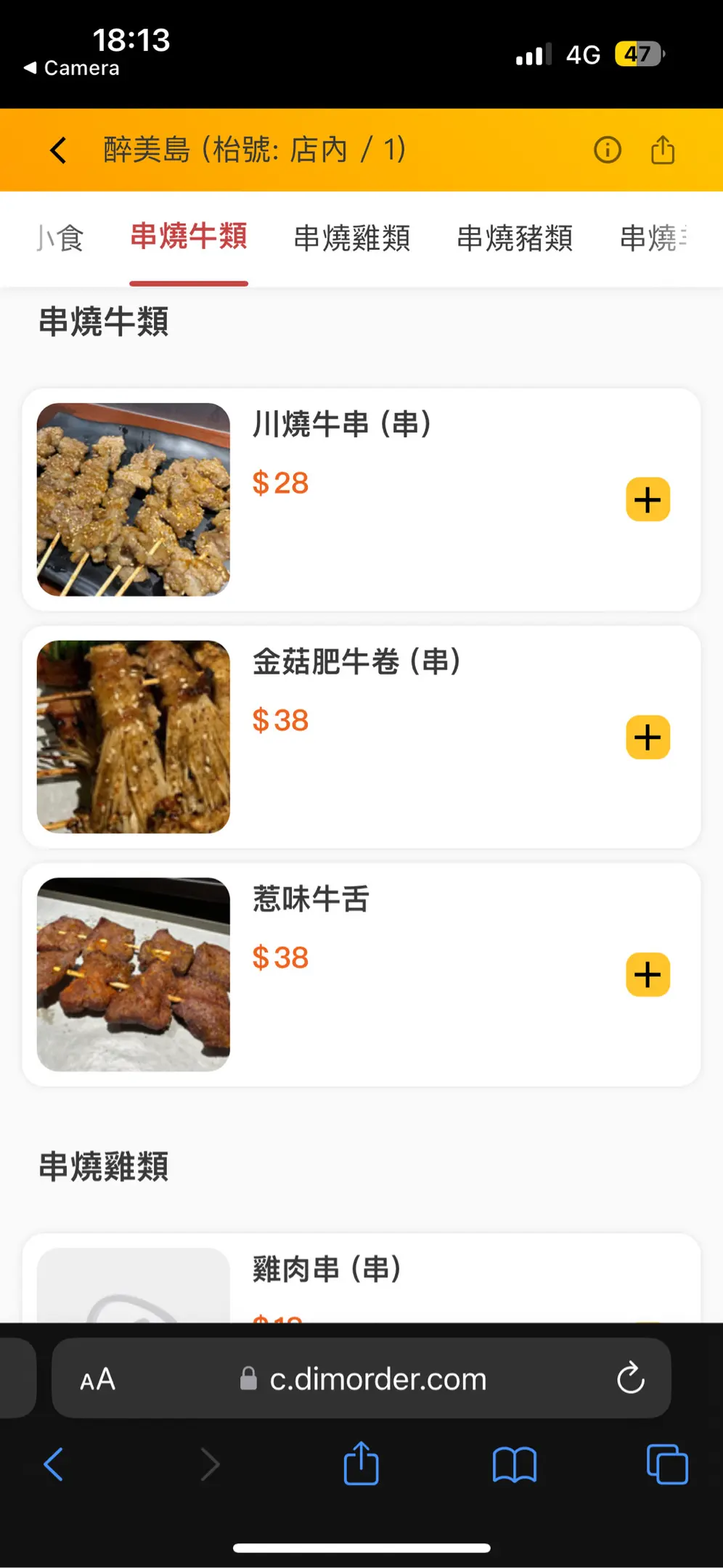Add 惹味牛舌 to the order

pyautogui.click(x=648, y=975)
